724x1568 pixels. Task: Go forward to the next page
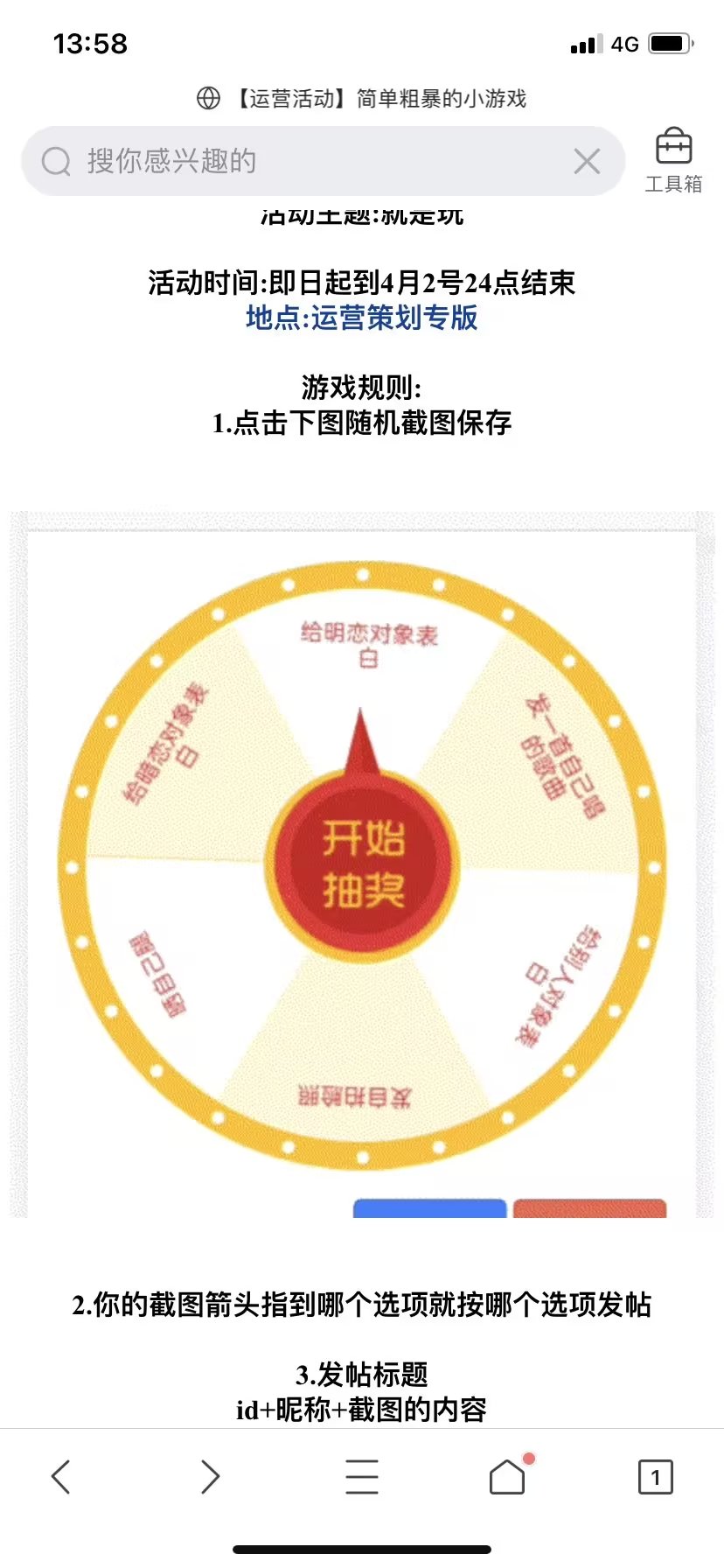tap(210, 1477)
